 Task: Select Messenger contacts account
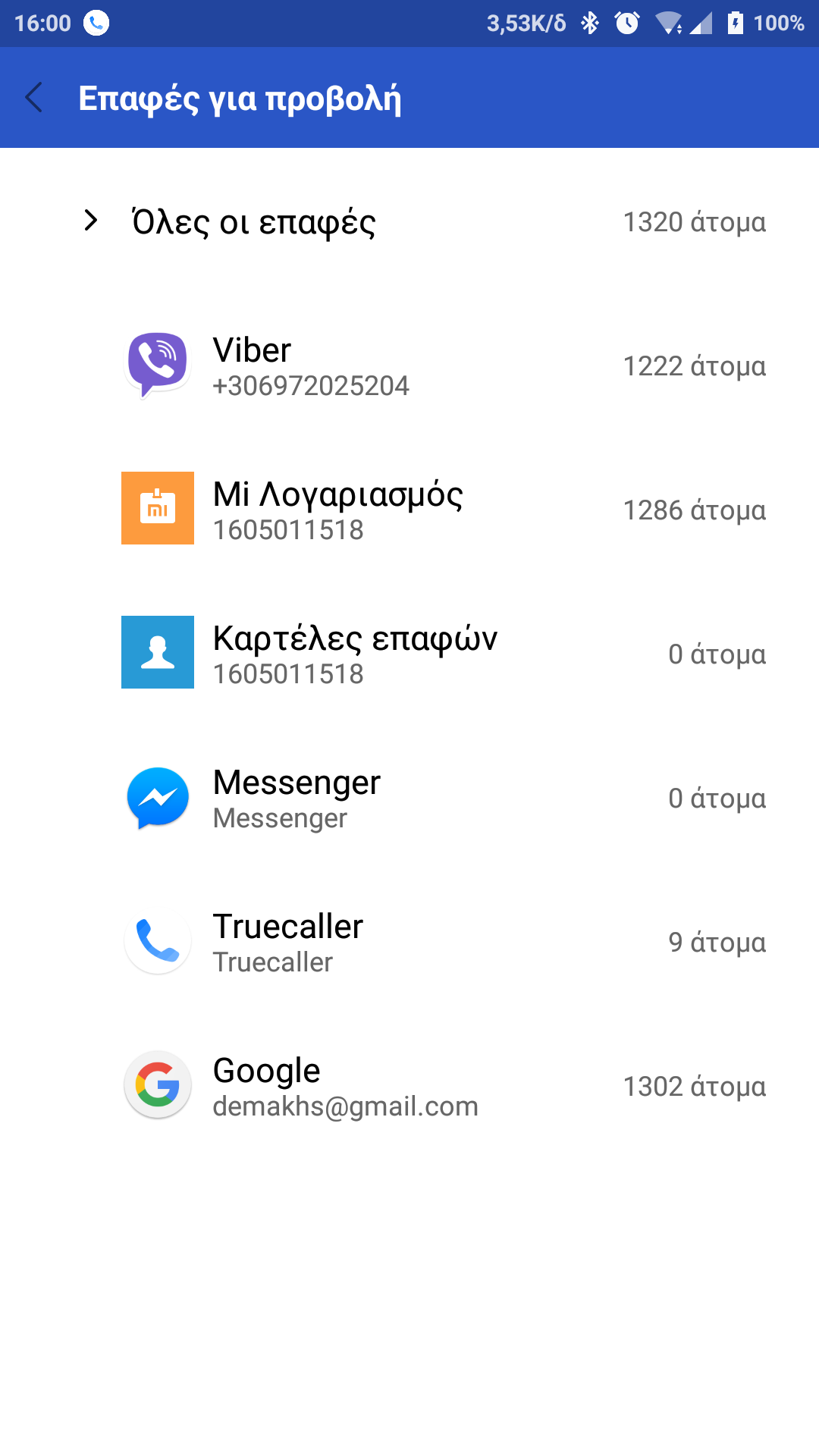click(409, 799)
